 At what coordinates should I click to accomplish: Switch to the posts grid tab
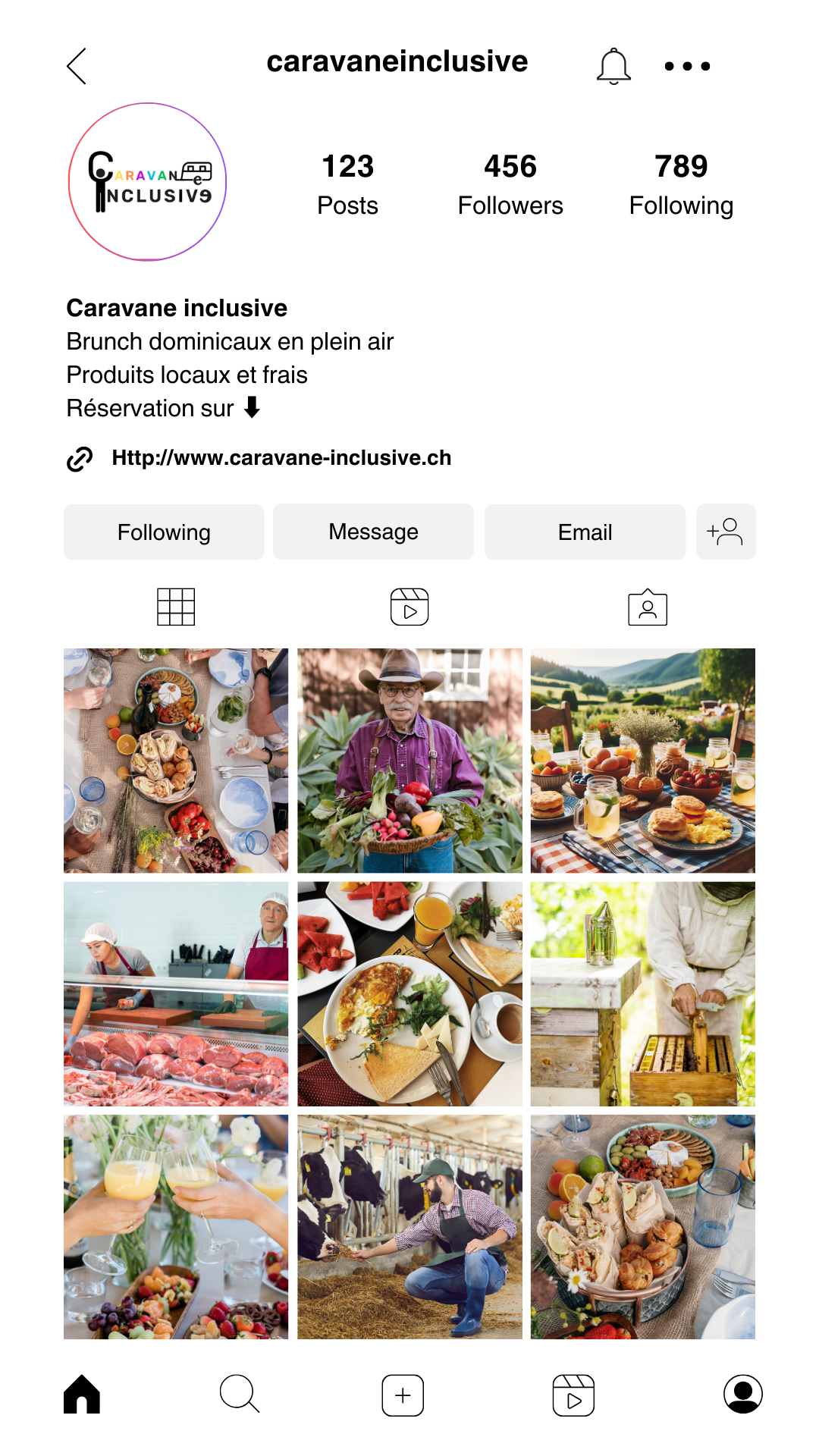176,607
